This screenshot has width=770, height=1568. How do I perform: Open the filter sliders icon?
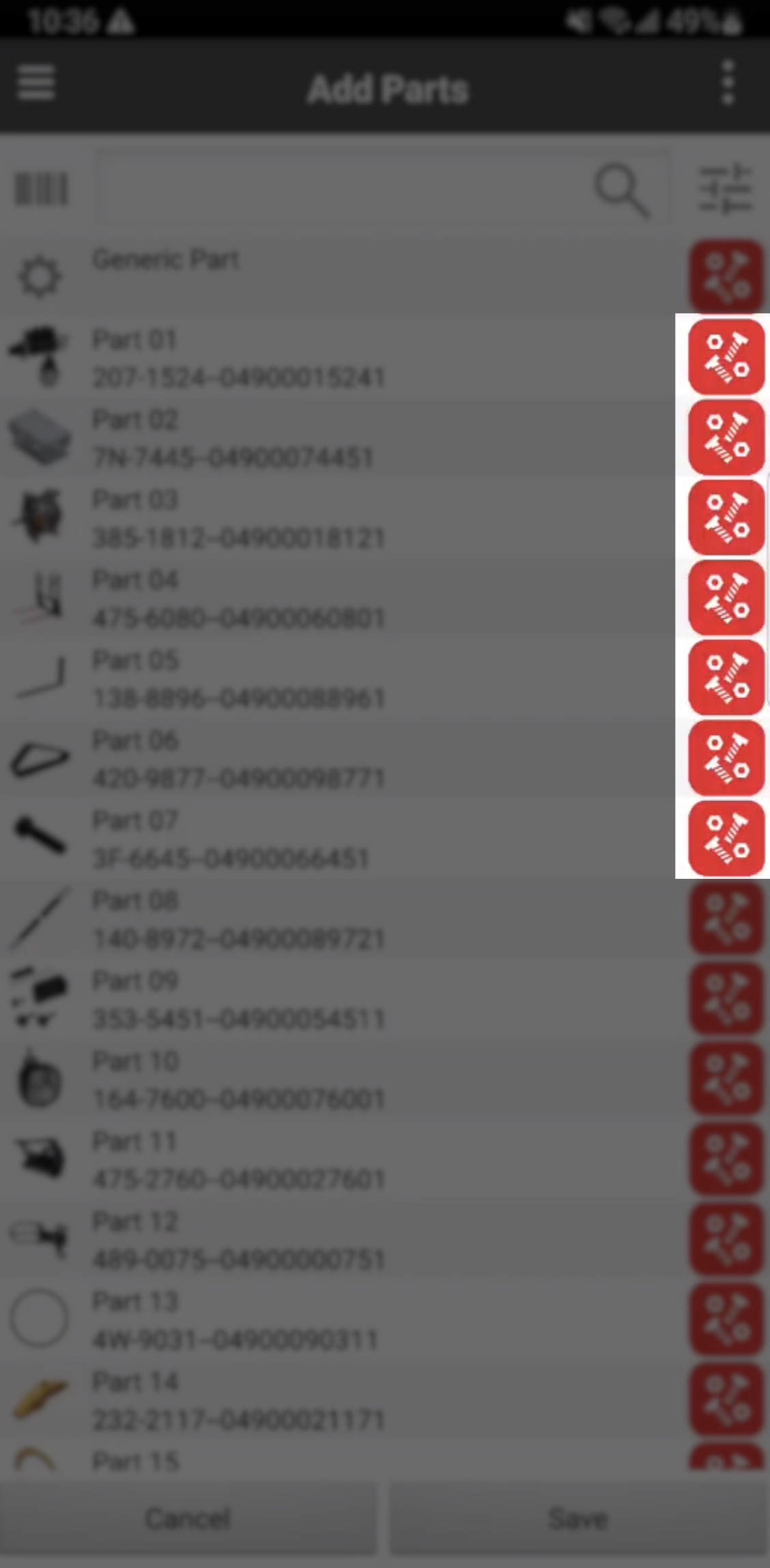pos(725,189)
